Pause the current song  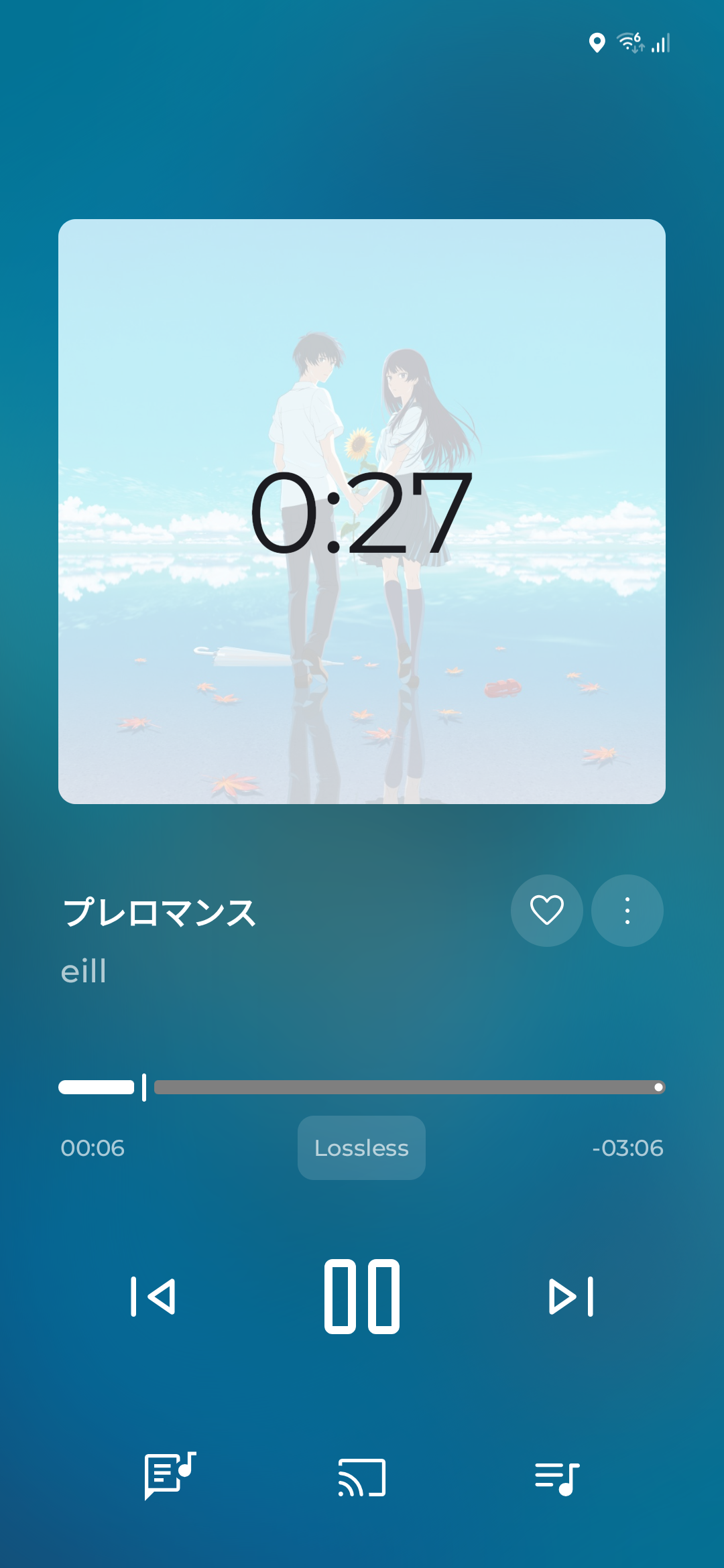pyautogui.click(x=362, y=1297)
